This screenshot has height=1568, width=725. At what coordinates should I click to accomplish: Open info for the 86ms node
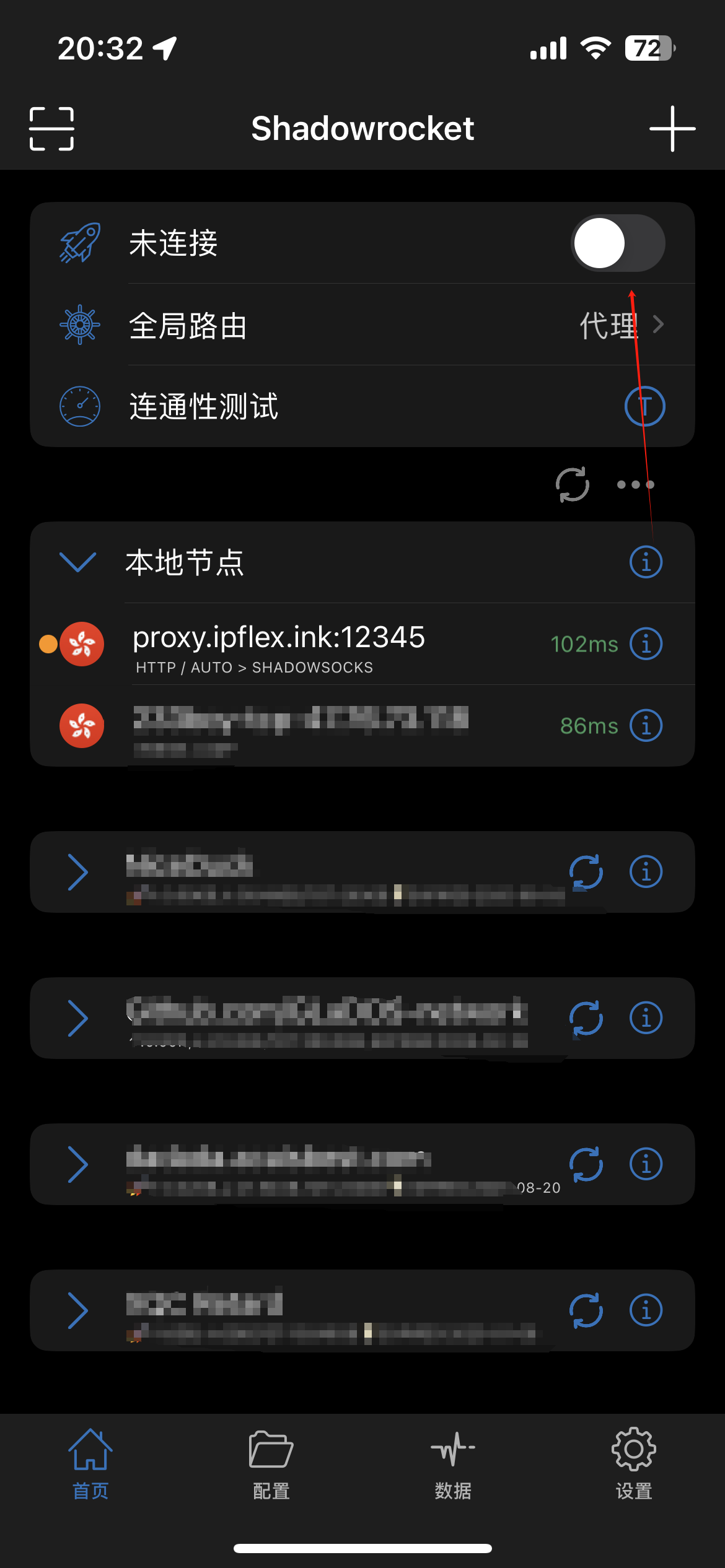point(646,726)
